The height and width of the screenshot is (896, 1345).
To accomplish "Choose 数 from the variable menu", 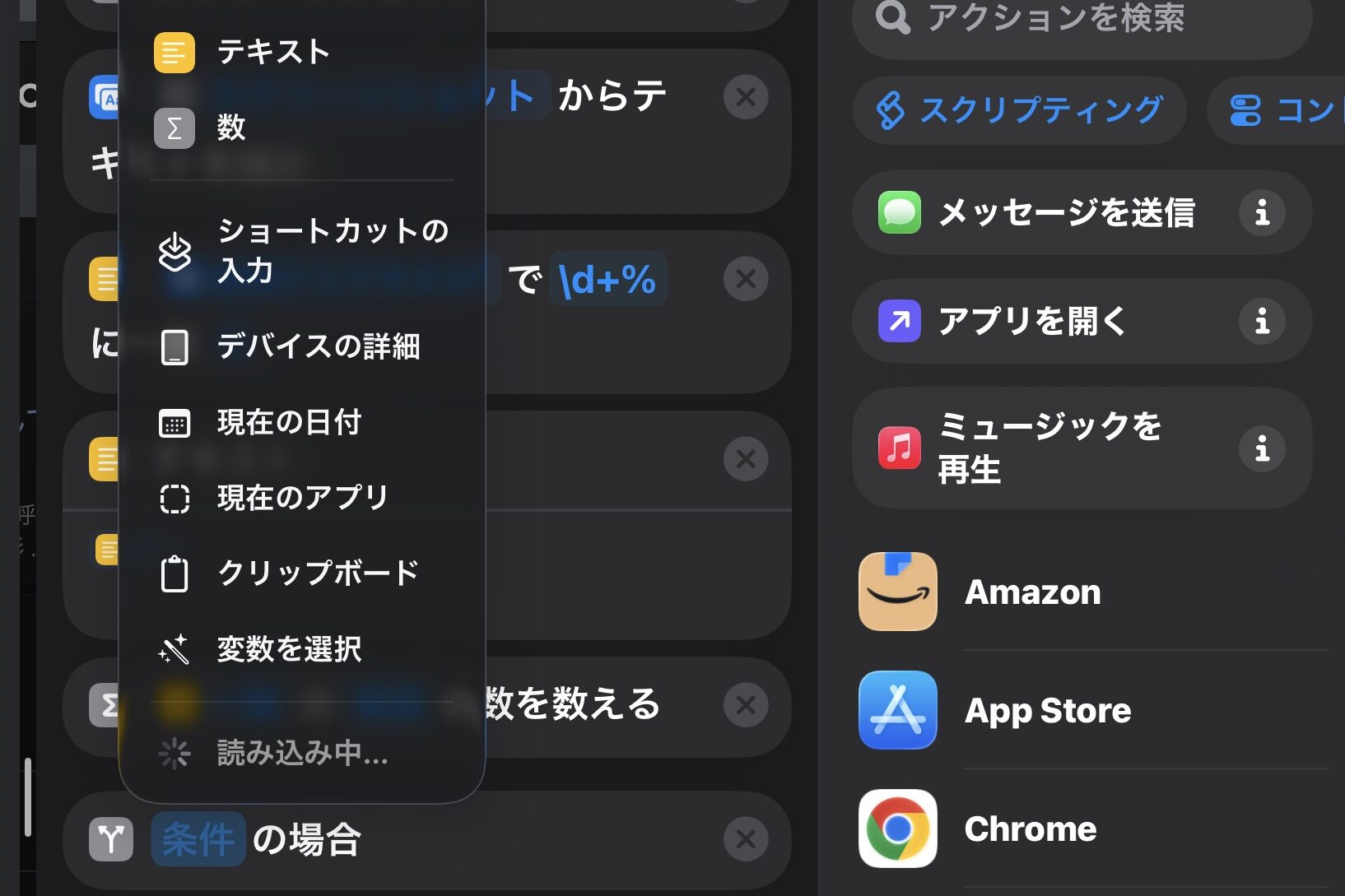I will tap(231, 128).
